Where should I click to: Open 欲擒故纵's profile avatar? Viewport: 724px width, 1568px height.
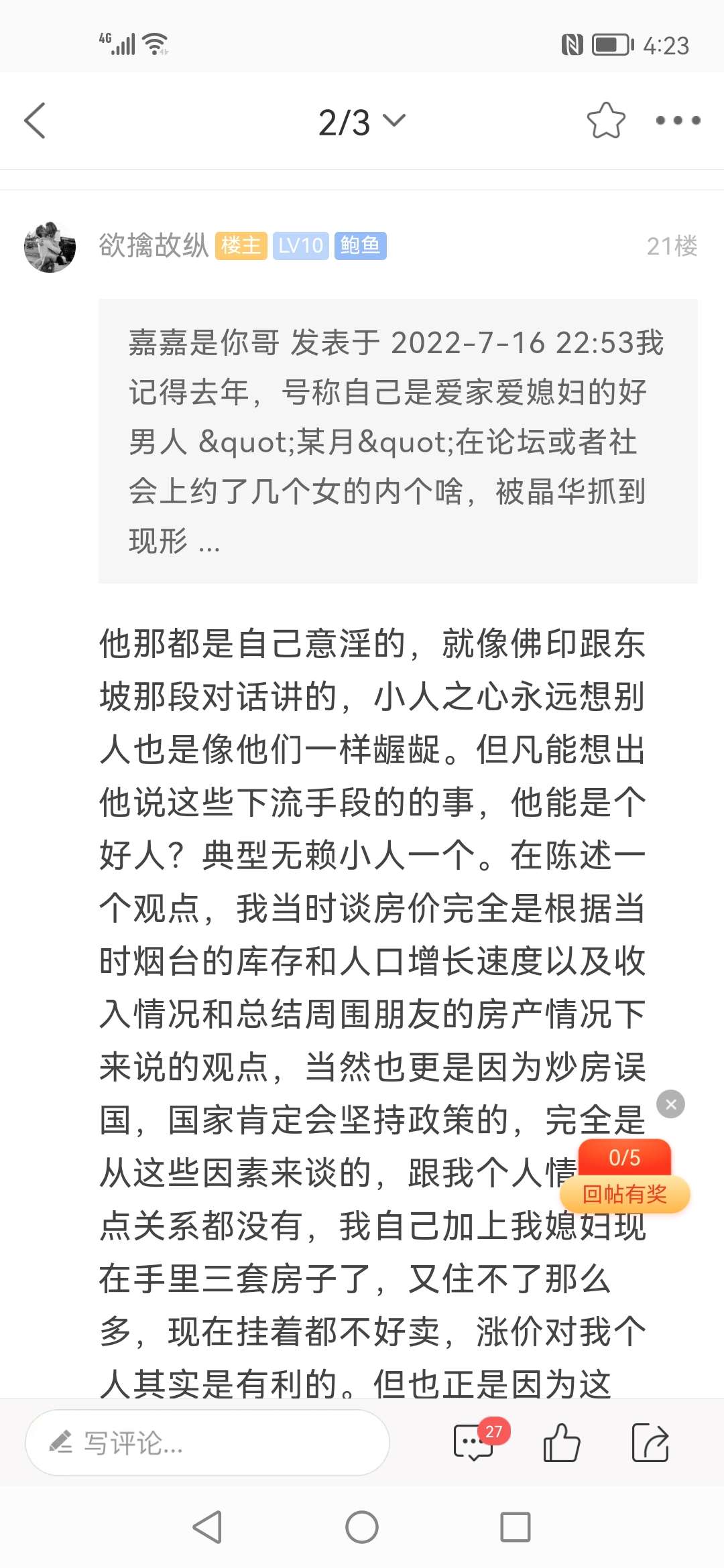point(50,247)
